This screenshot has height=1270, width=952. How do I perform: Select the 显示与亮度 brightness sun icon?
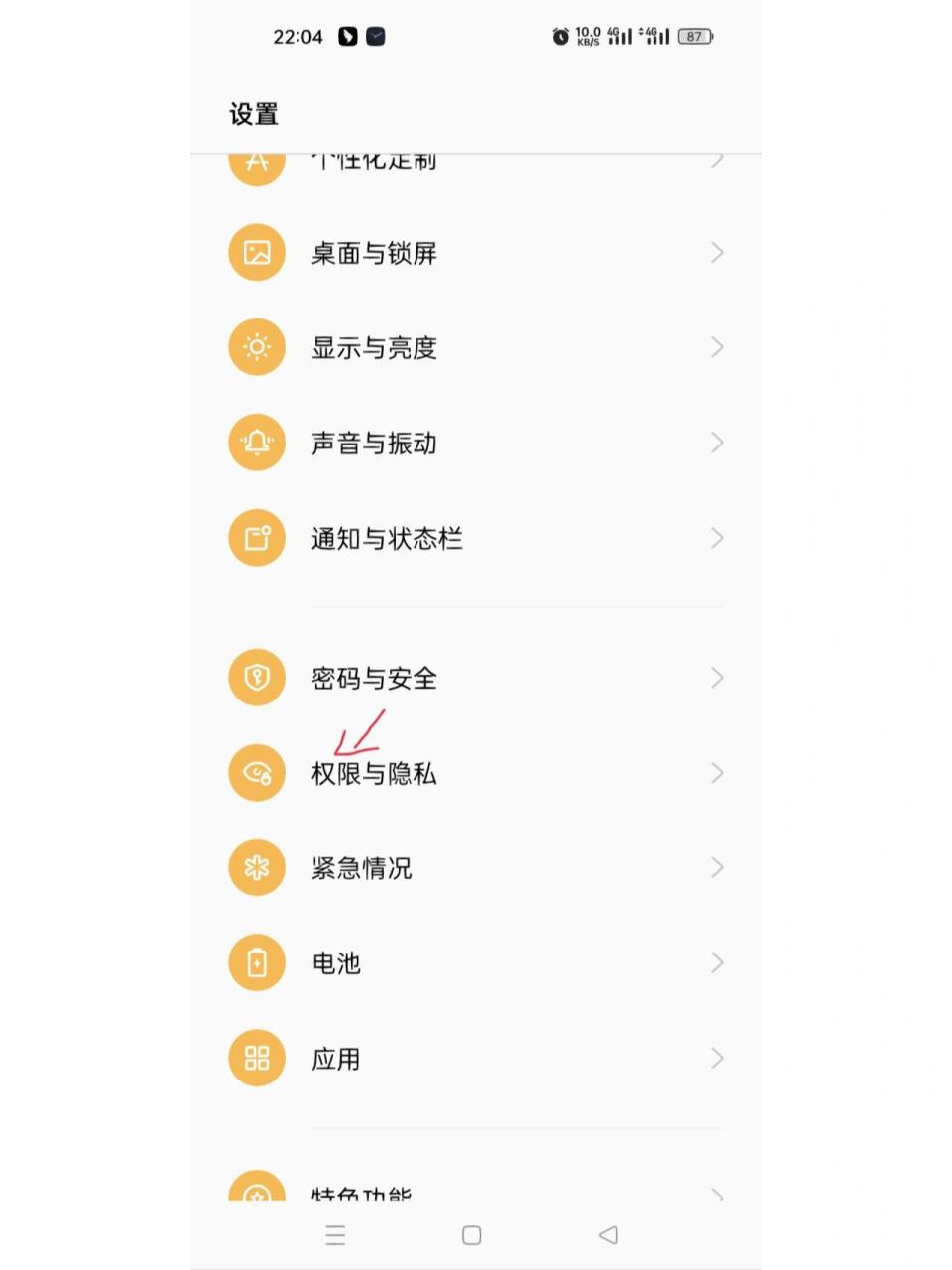click(x=257, y=347)
